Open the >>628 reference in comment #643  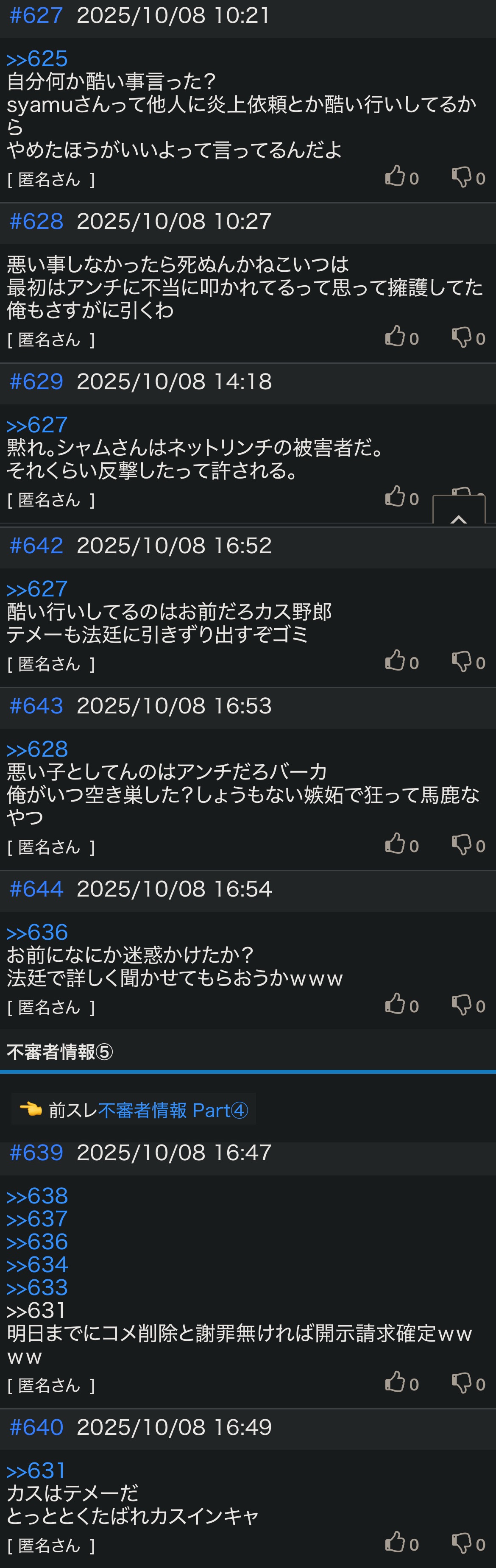(x=36, y=749)
